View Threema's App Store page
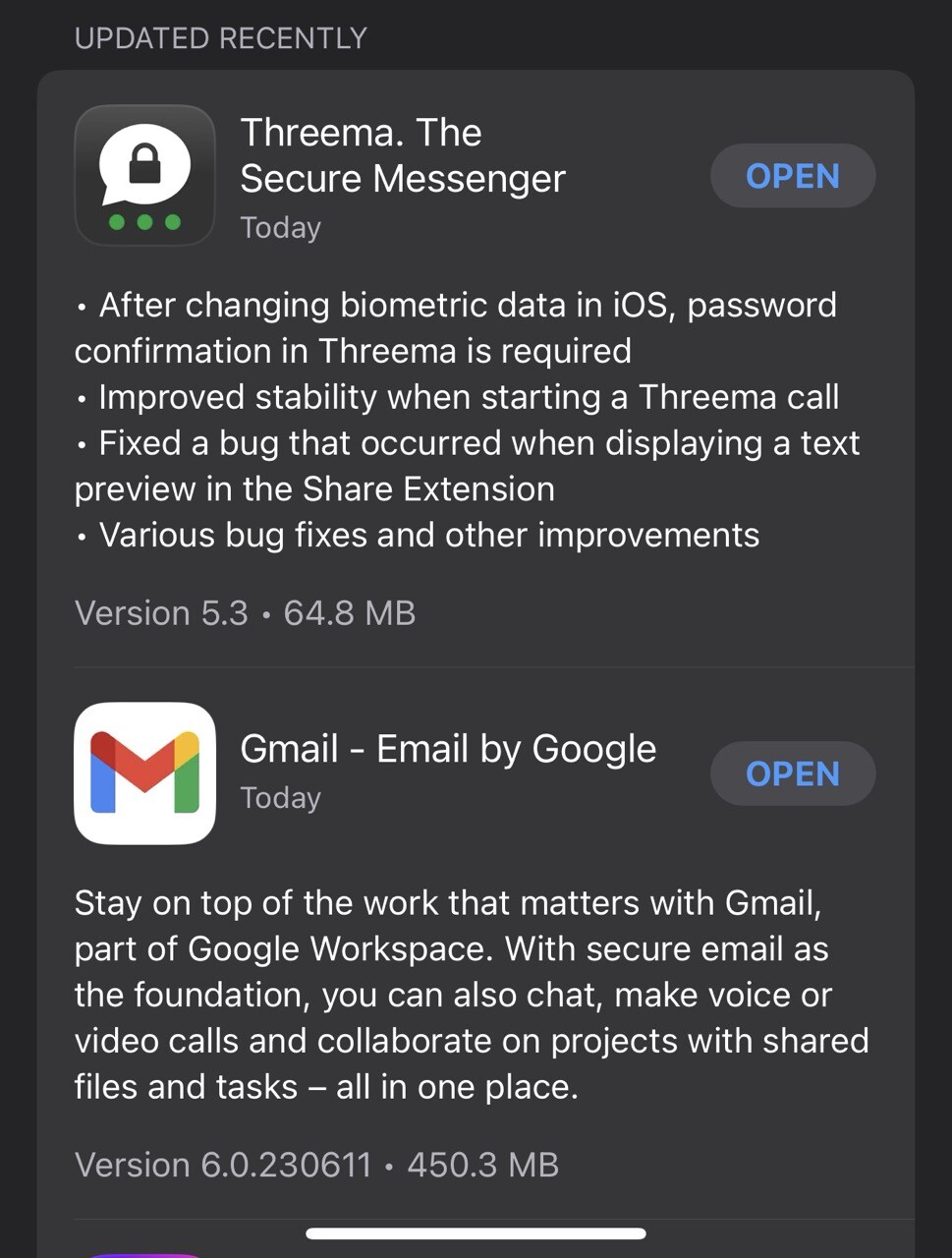Image resolution: width=952 pixels, height=1258 pixels. (145, 176)
